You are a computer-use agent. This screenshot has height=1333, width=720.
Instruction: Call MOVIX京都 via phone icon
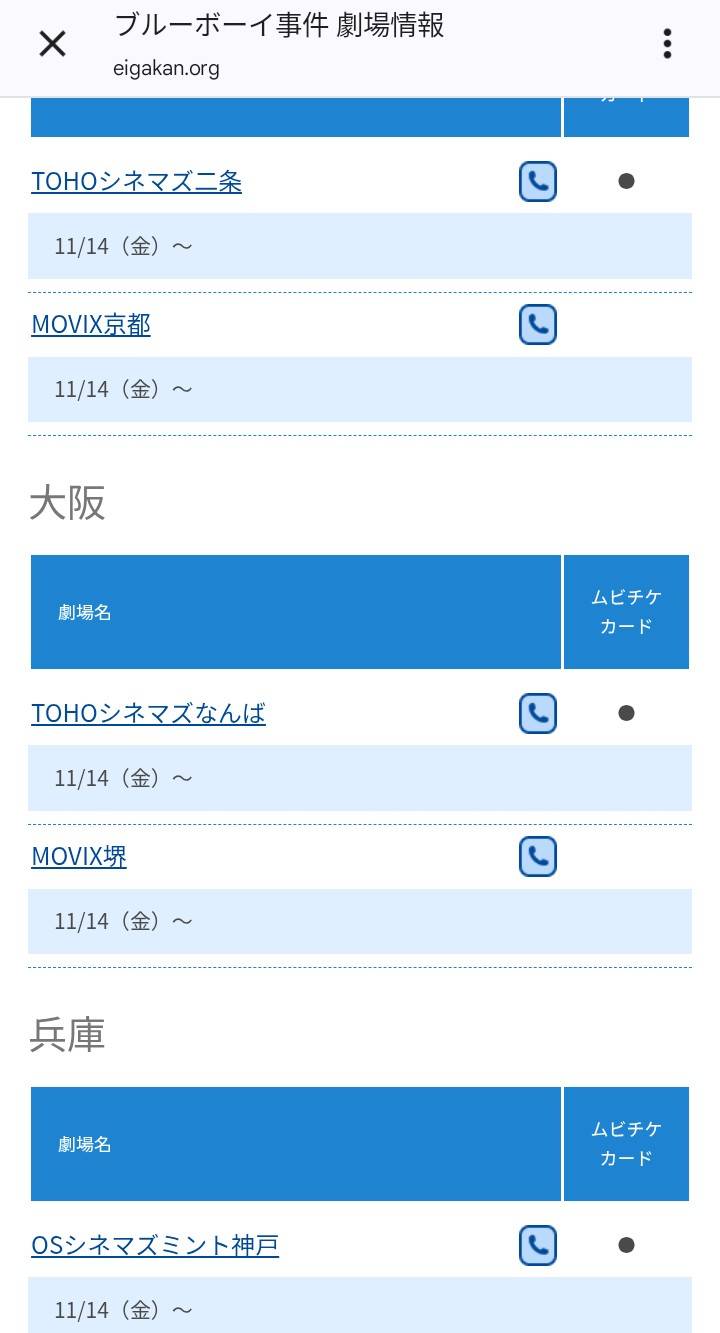click(x=538, y=325)
